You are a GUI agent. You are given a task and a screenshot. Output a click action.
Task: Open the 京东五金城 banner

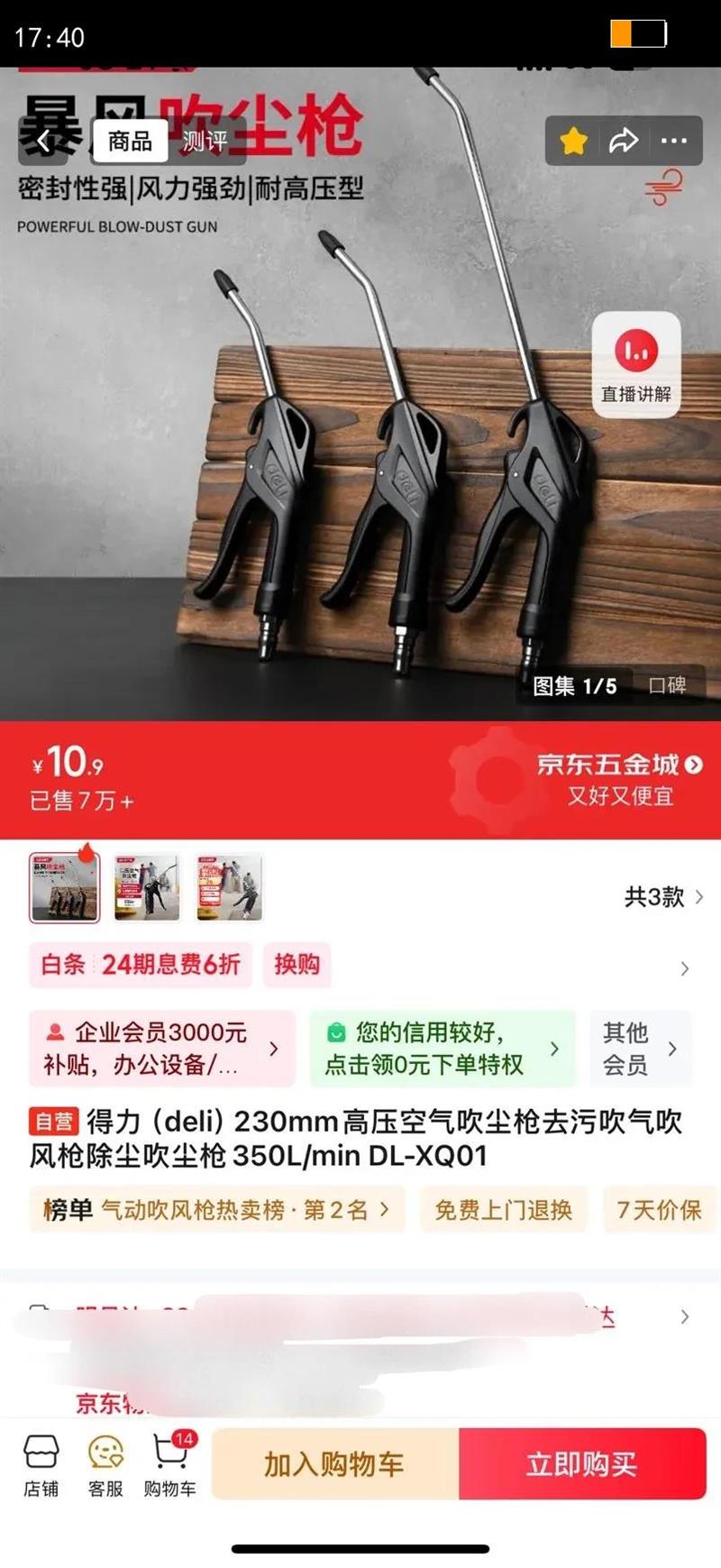coord(619,778)
